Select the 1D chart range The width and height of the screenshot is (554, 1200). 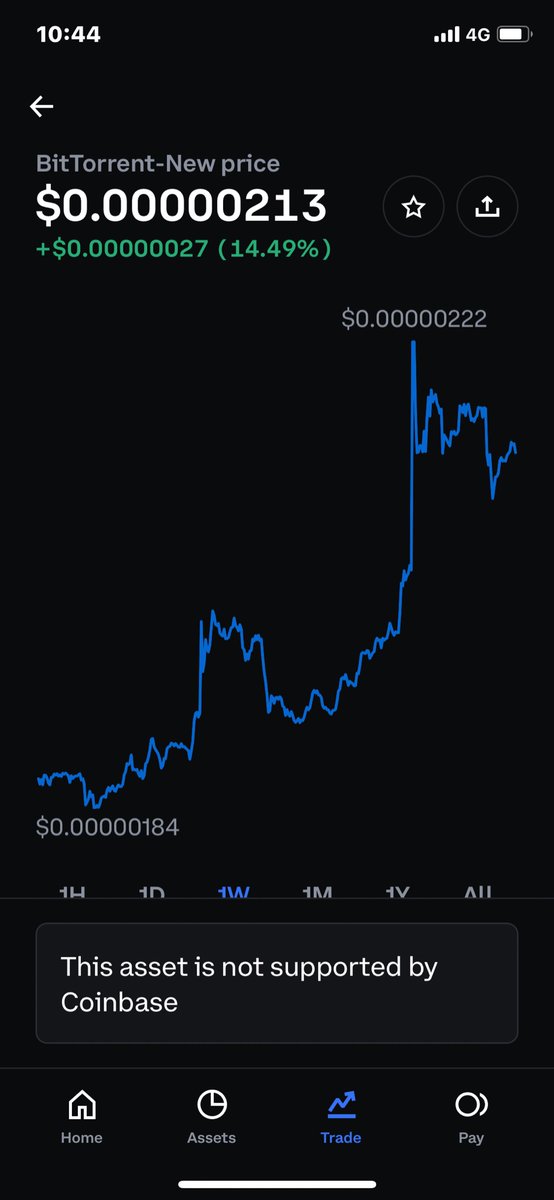click(x=151, y=891)
